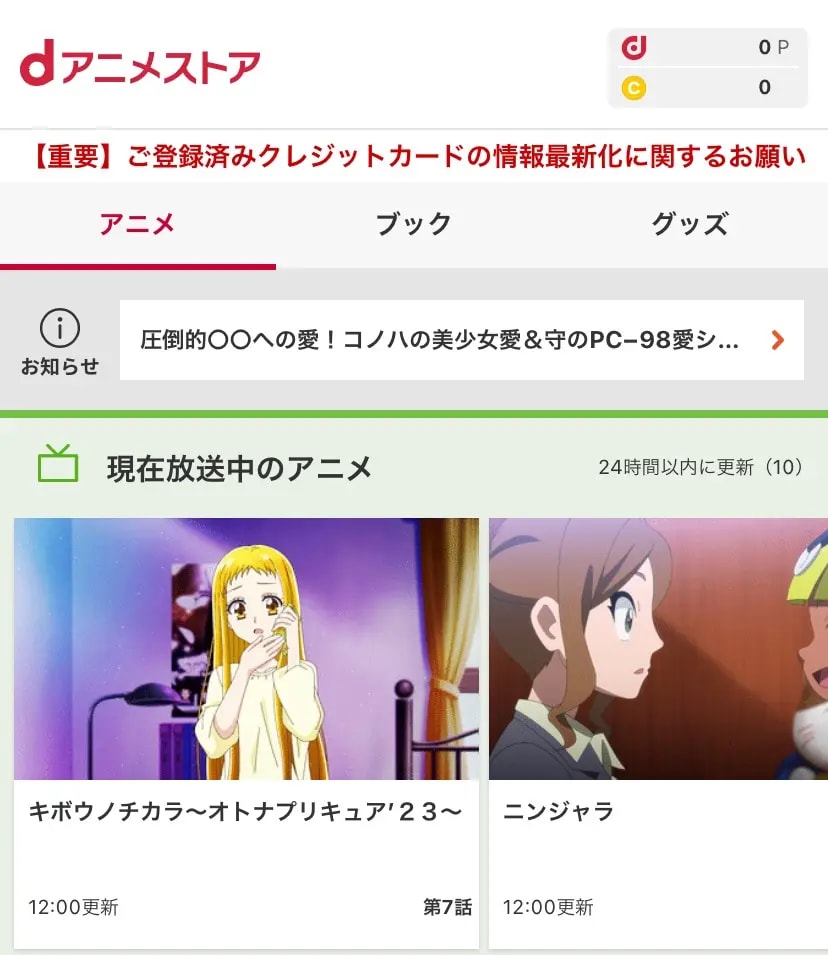Screen dimensions: 828x955
Task: Open the d points and coins balance
Action: click(707, 67)
